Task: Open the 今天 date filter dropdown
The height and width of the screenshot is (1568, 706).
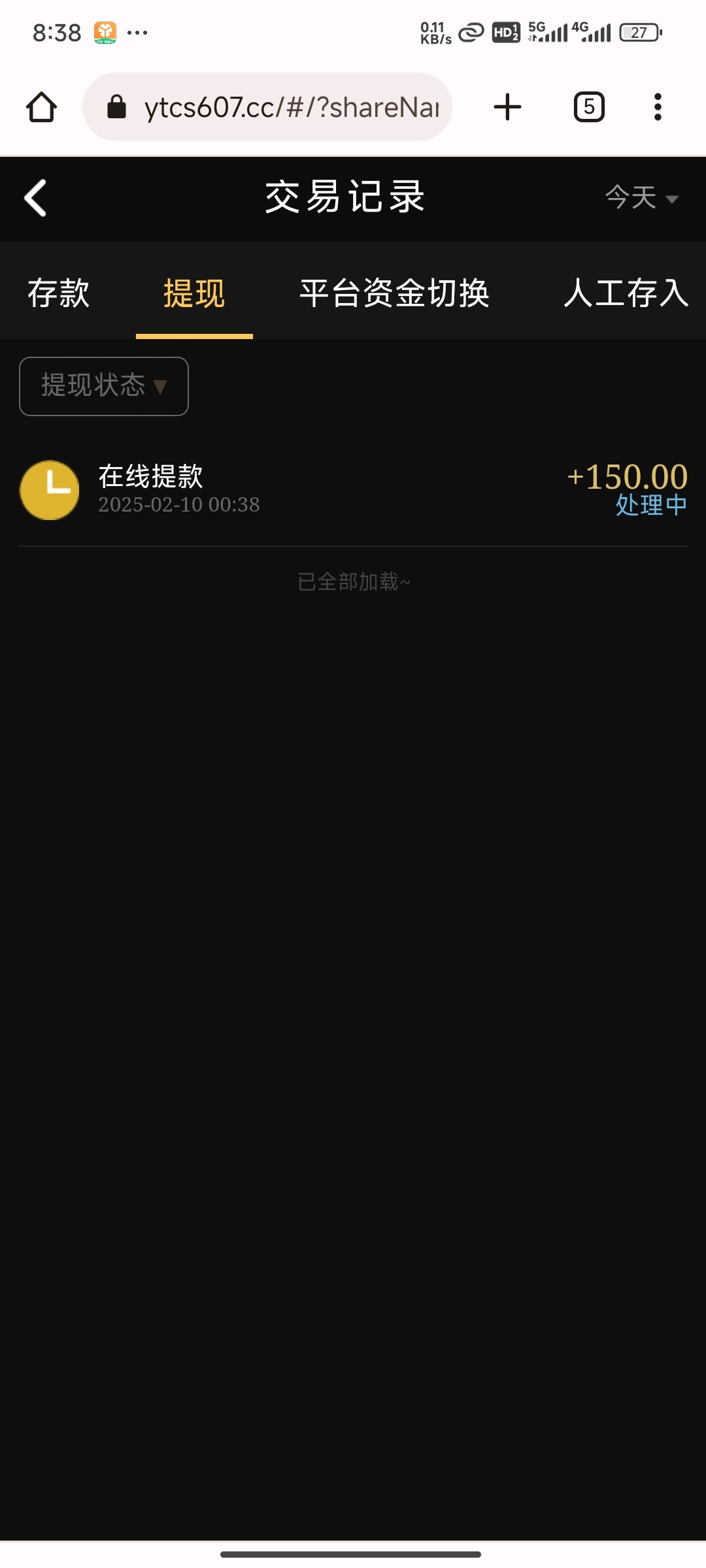Action: coord(641,197)
